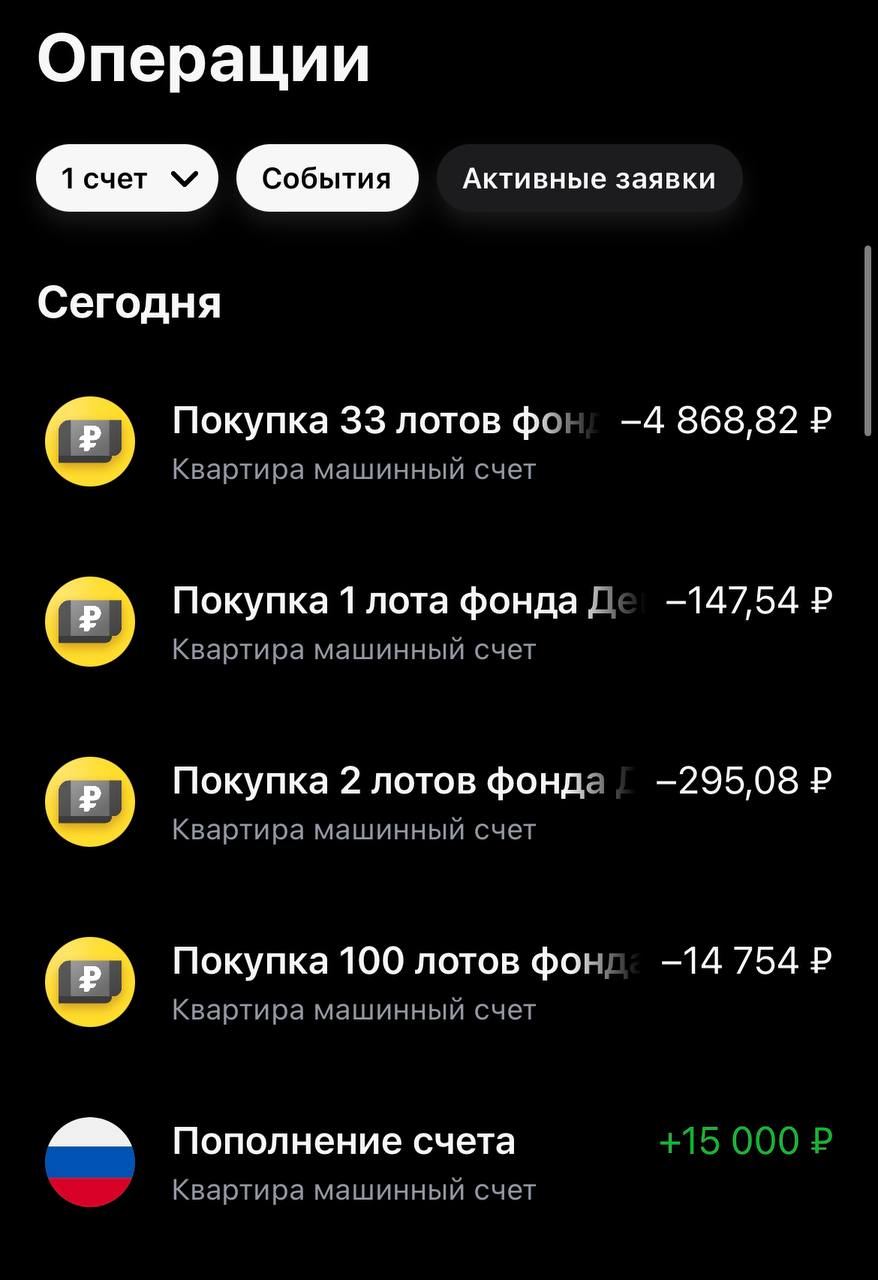Open the Пополнение счета +15 000 ₽ operation
The width and height of the screenshot is (878, 1280).
pos(438,1161)
